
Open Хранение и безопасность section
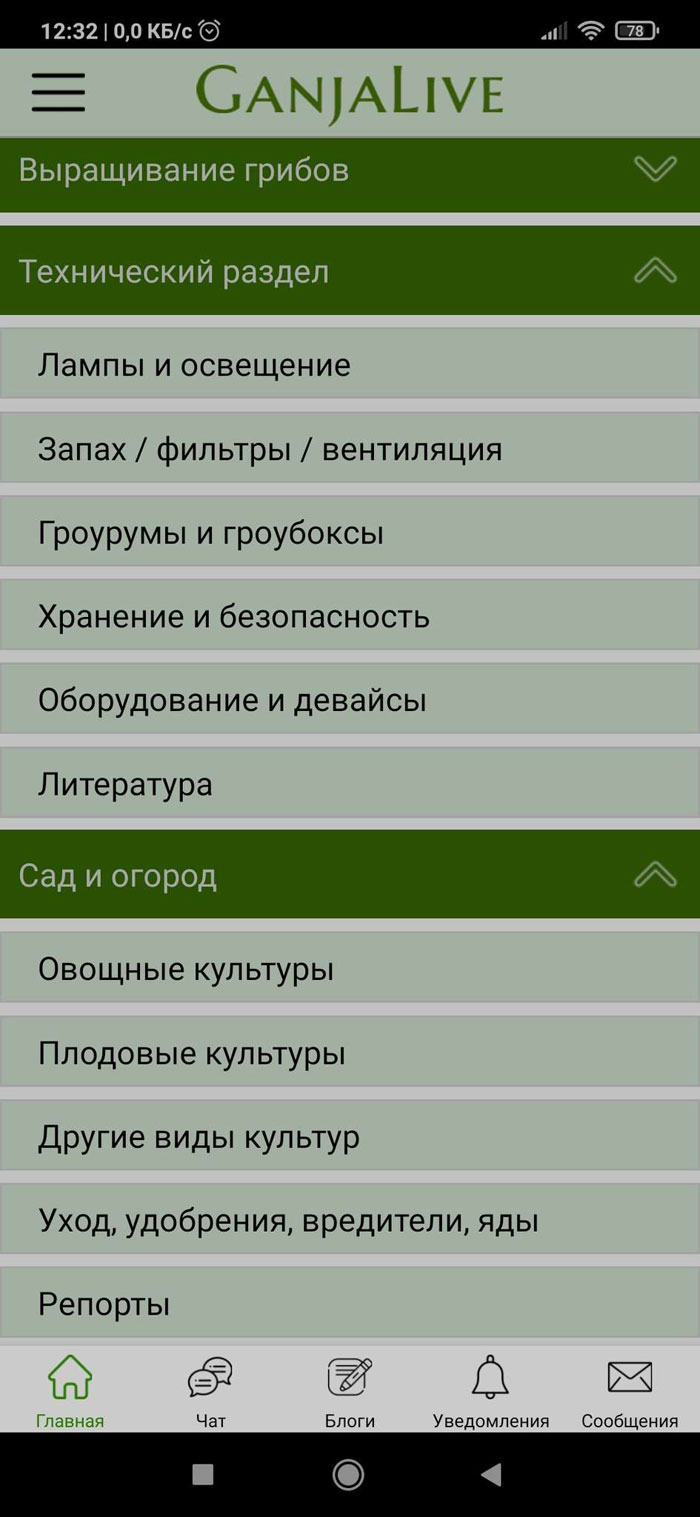[350, 616]
